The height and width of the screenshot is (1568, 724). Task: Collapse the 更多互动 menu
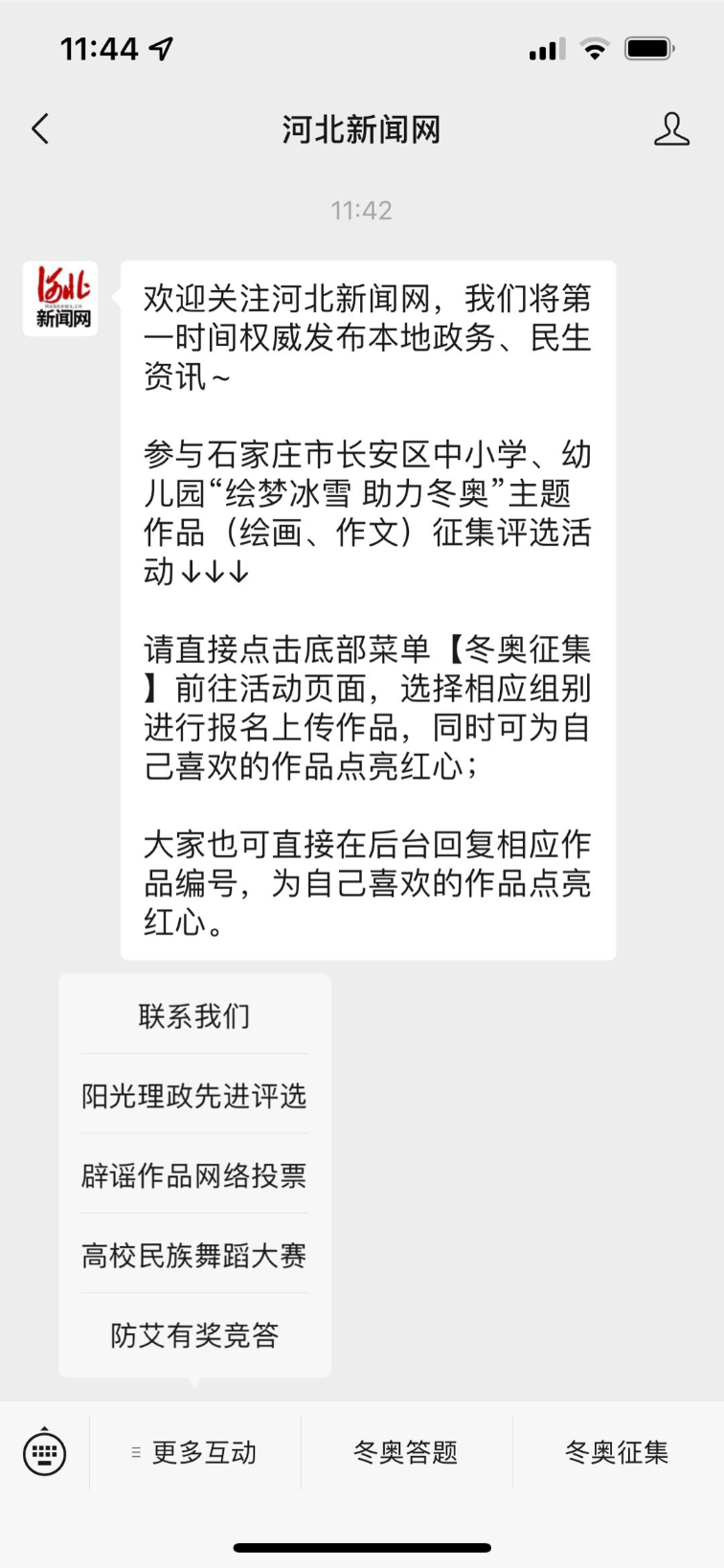195,1452
